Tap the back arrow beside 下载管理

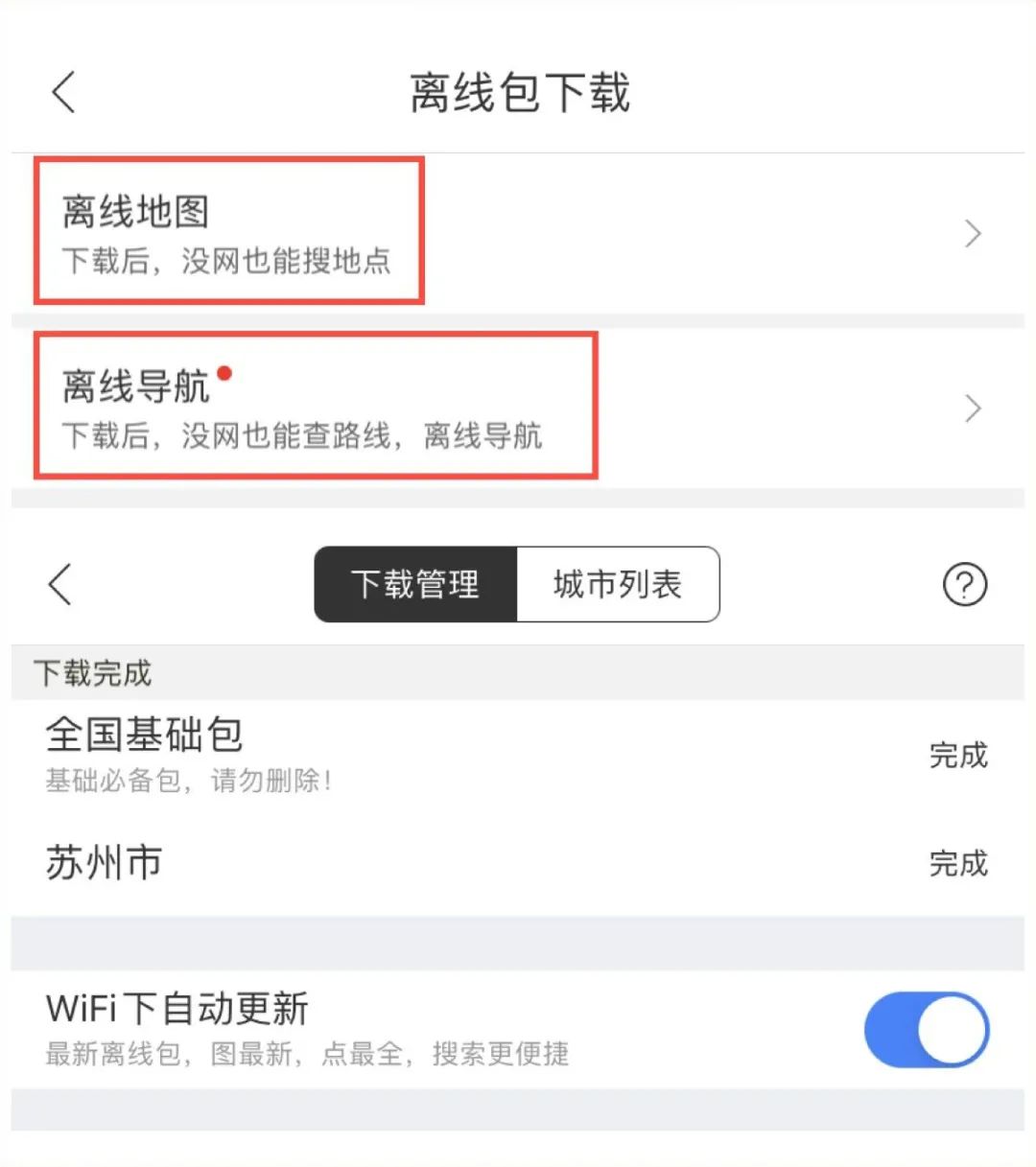[x=60, y=584]
